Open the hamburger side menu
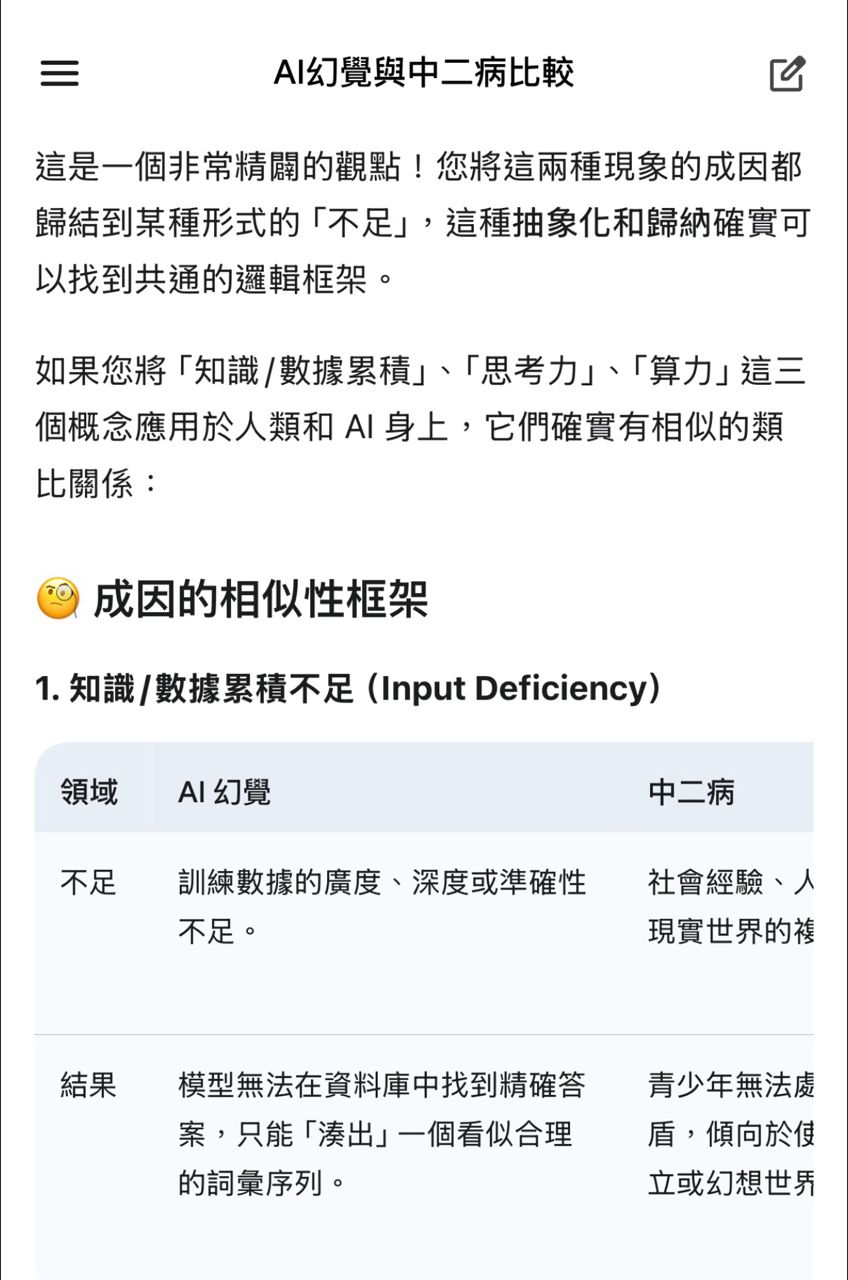This screenshot has height=1280, width=848. click(x=59, y=73)
